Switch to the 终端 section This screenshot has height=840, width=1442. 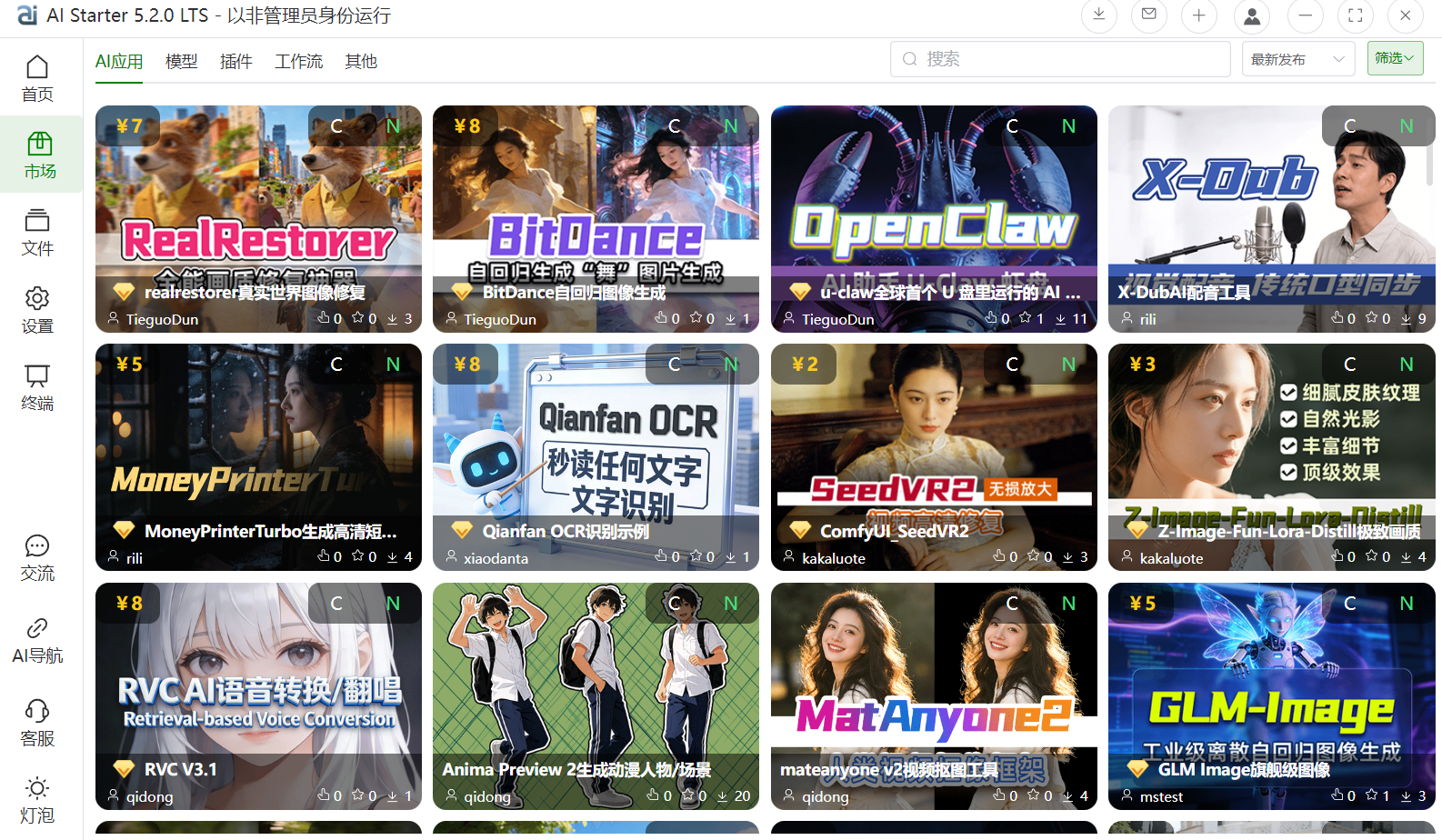pos(37,387)
